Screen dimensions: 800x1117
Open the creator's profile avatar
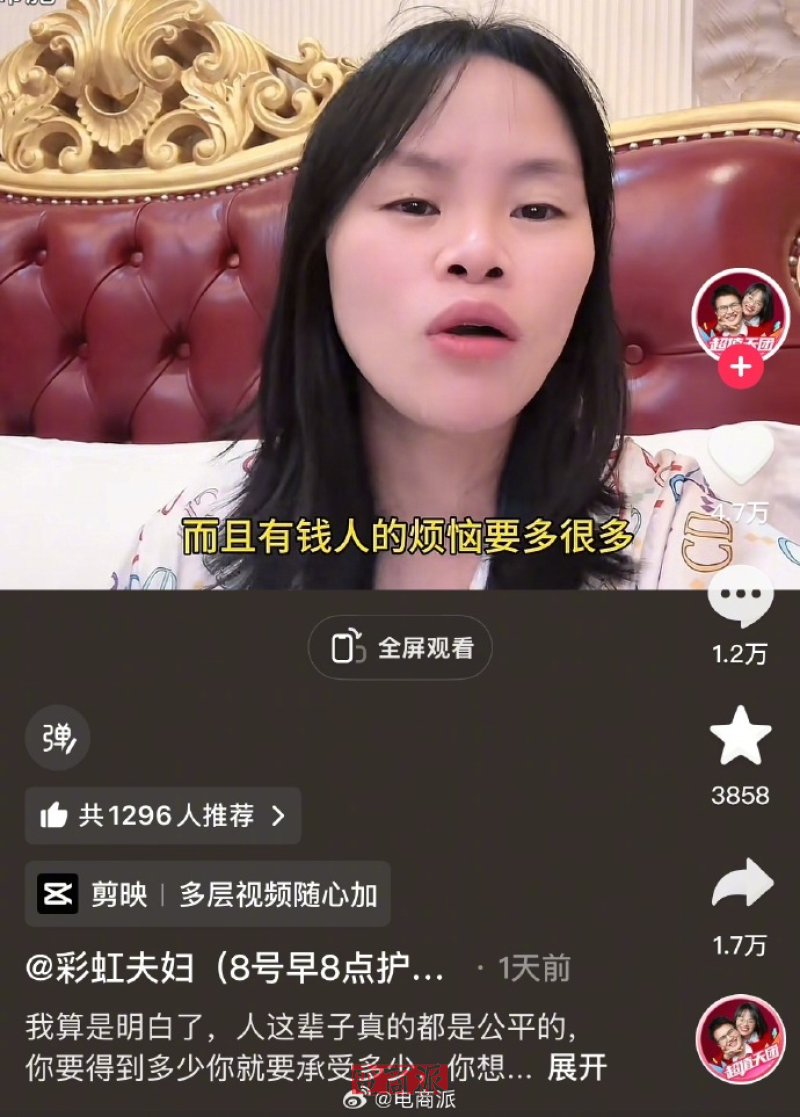(x=741, y=314)
